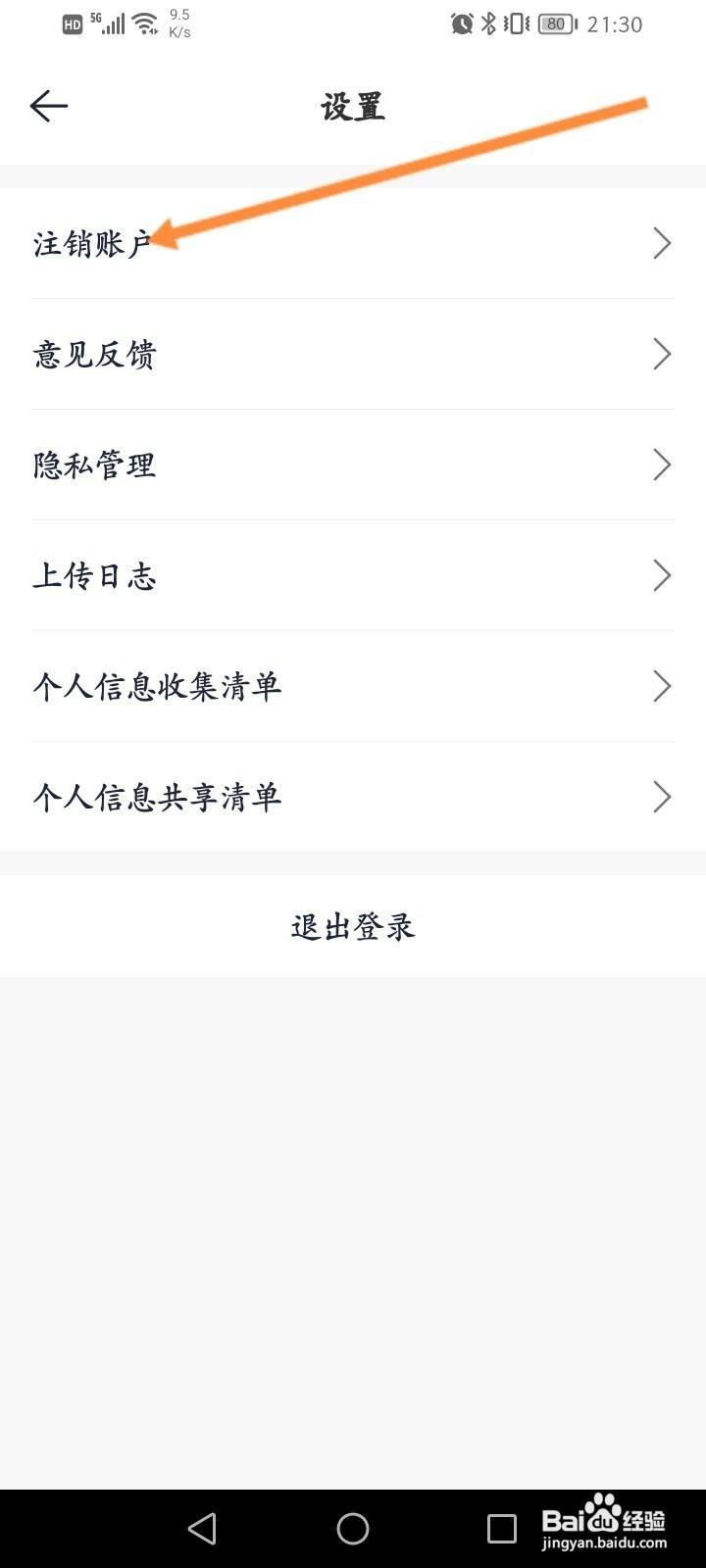The image size is (706, 1568).
Task: Open 个人信息共享清单 list
Action: pyautogui.click(x=353, y=797)
